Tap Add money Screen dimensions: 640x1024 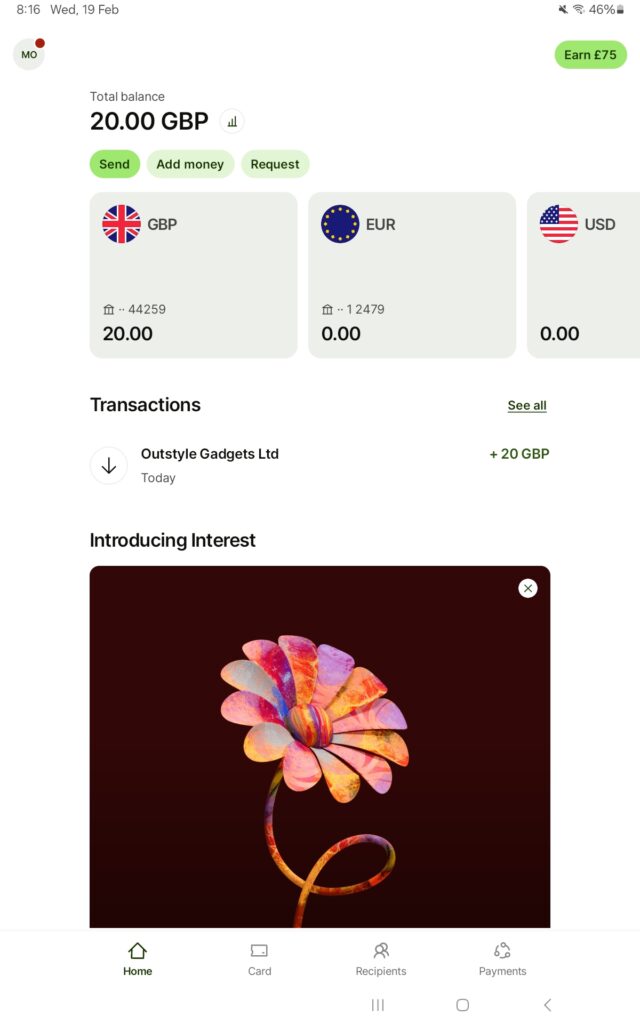[x=190, y=164]
